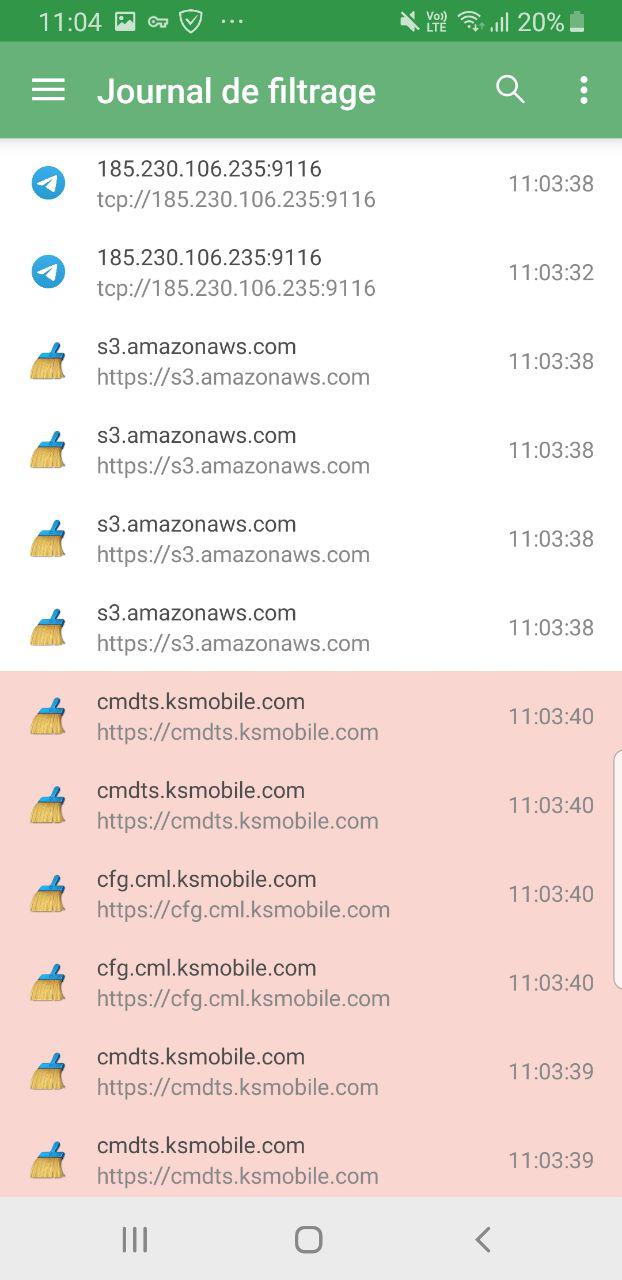Search the filtering log
This screenshot has height=1280, width=622.
click(x=510, y=90)
